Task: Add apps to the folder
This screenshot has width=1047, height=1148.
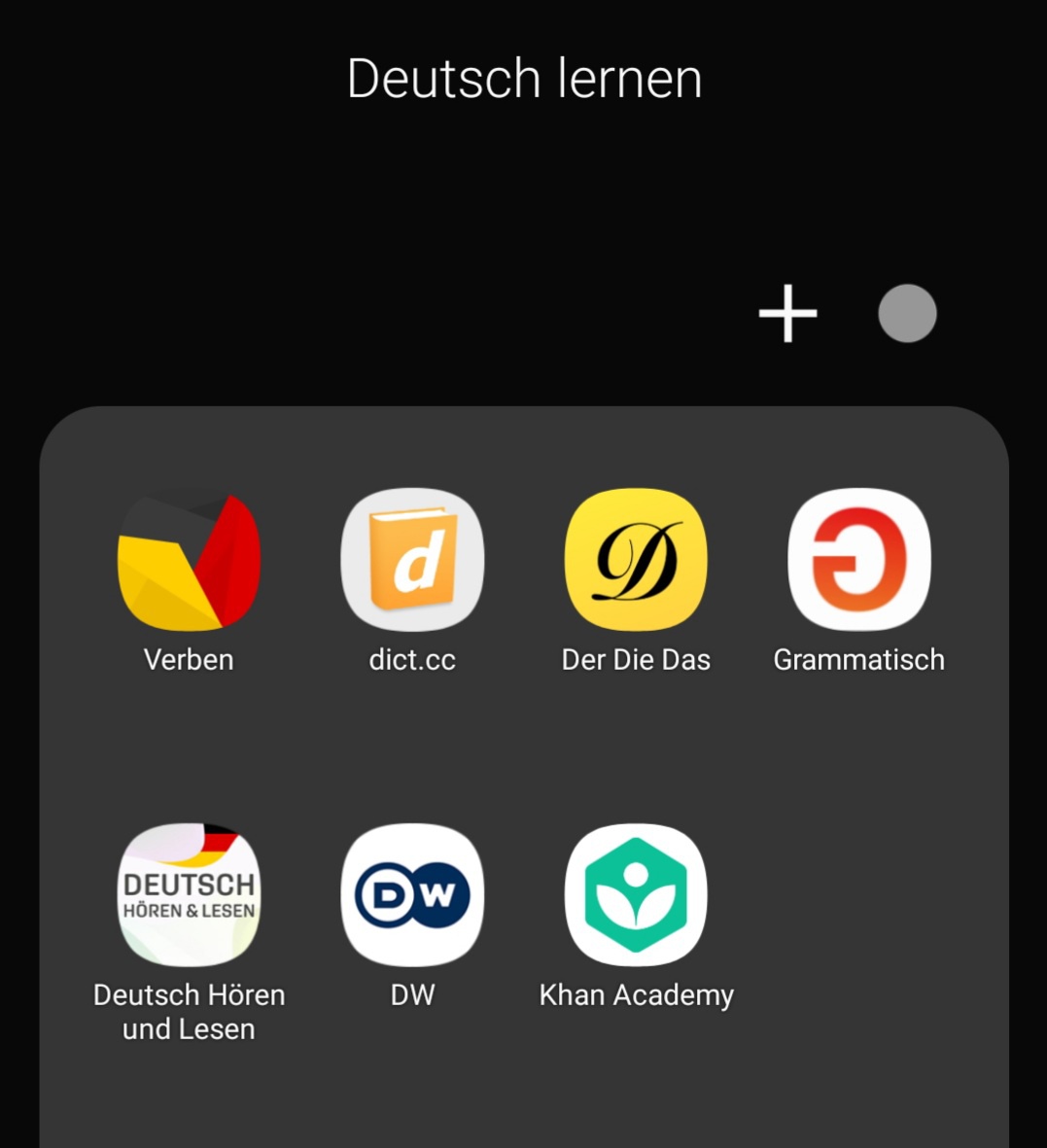Action: (x=787, y=314)
